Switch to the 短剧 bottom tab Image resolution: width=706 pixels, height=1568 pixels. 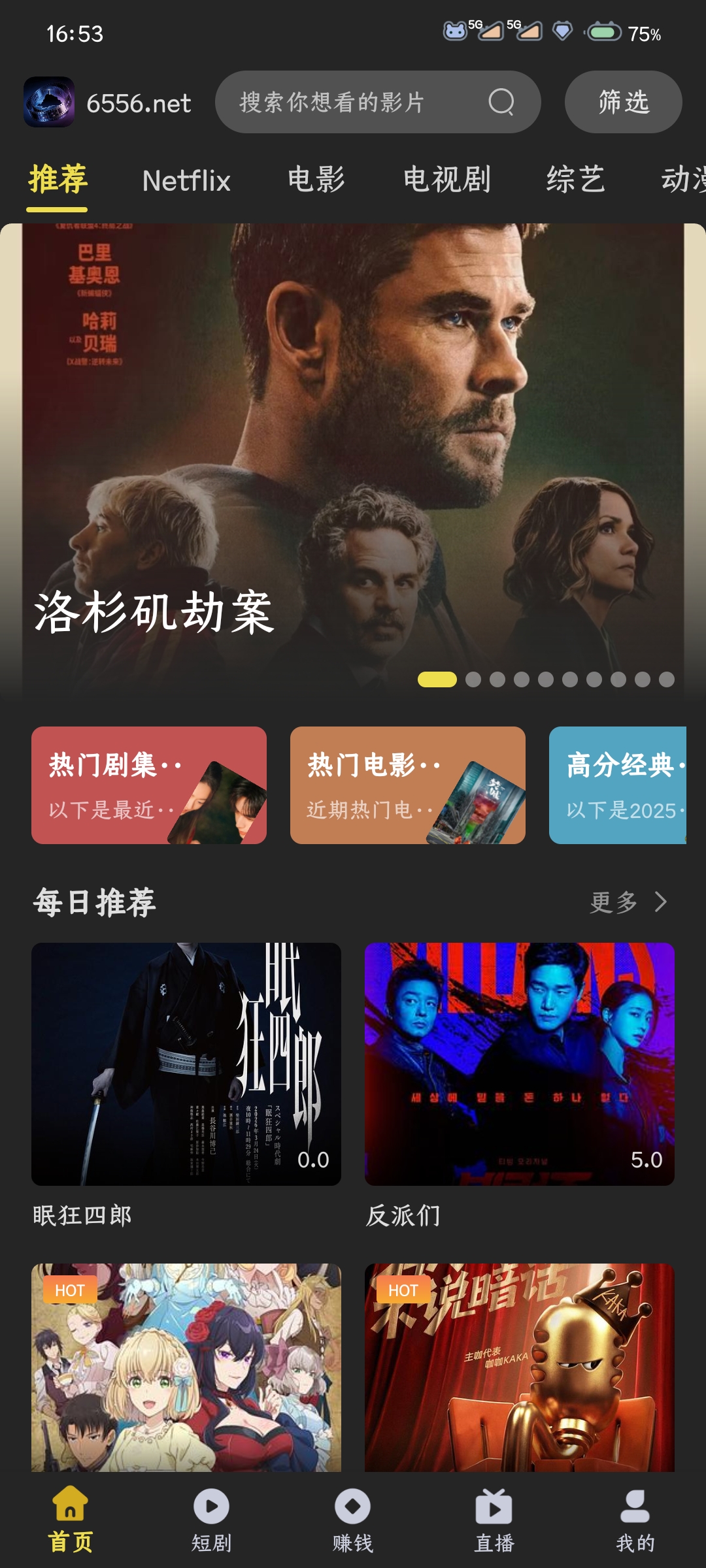click(212, 1520)
